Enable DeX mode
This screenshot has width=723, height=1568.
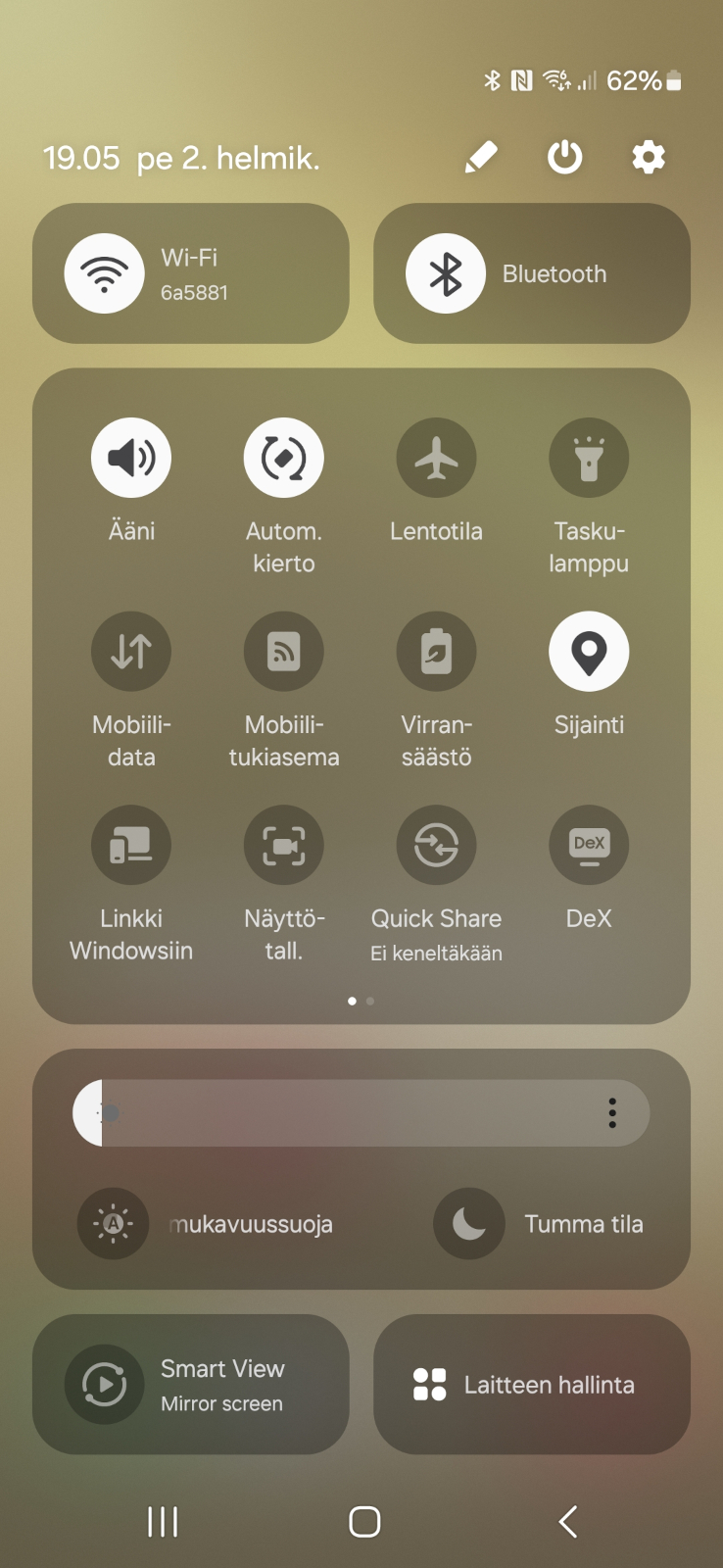(x=589, y=845)
